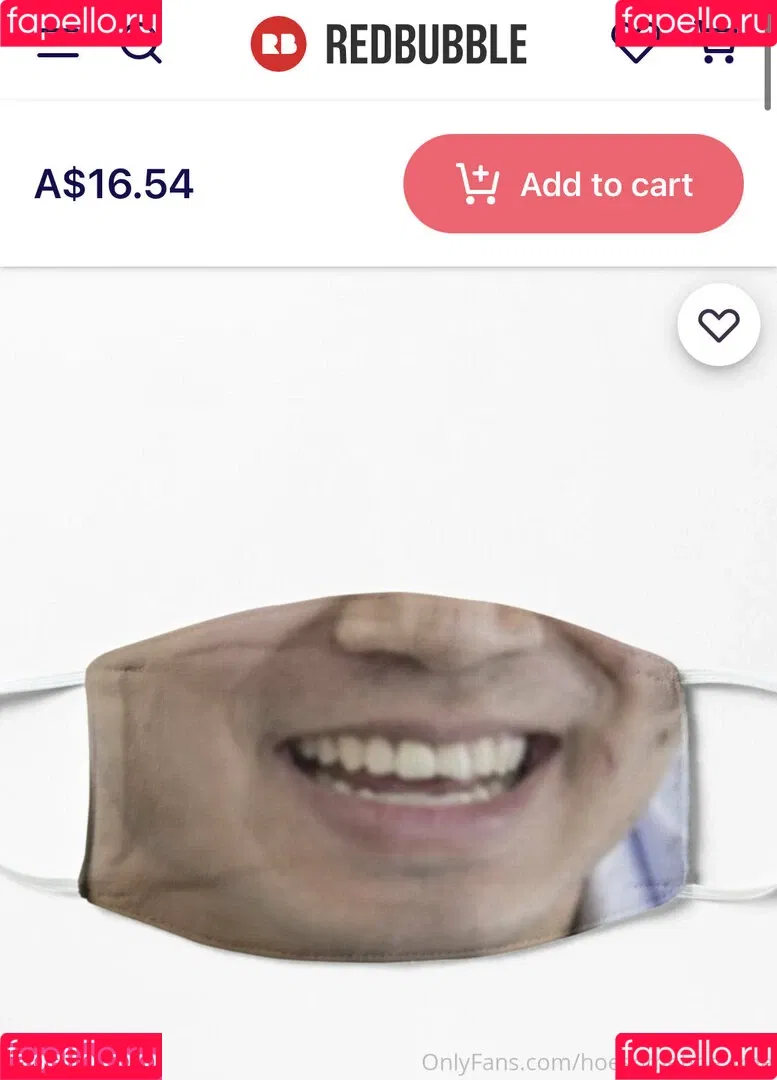Image resolution: width=777 pixels, height=1080 pixels.
Task: Add the face mask to cart
Action: click(573, 184)
